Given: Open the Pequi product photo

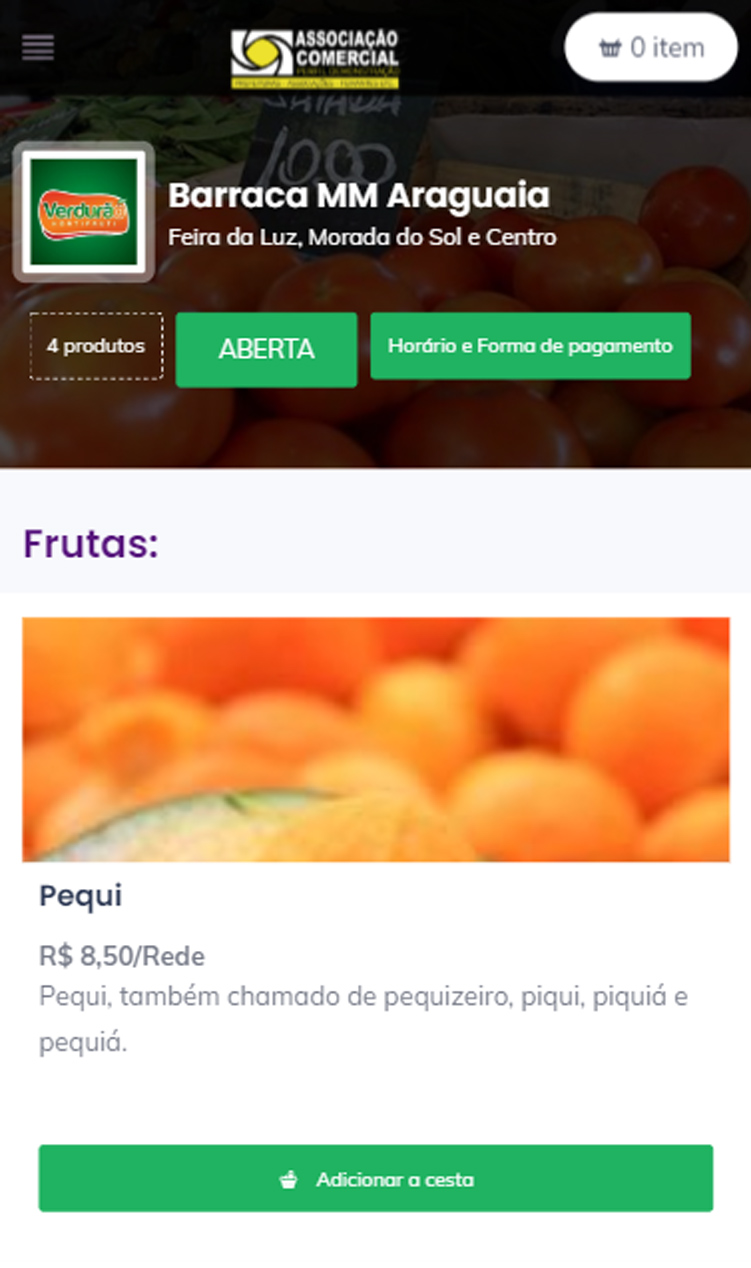Looking at the screenshot, I should (375, 739).
